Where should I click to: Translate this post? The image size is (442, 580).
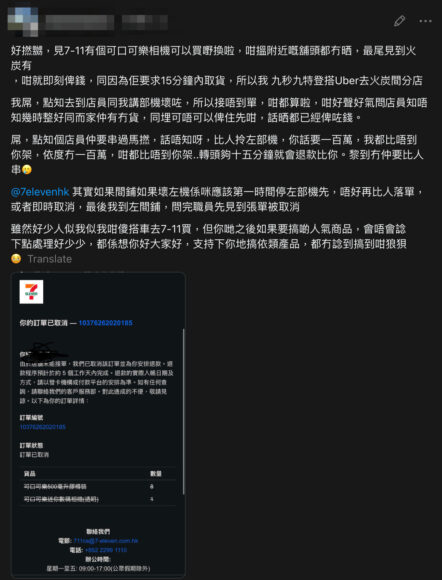click(x=50, y=259)
